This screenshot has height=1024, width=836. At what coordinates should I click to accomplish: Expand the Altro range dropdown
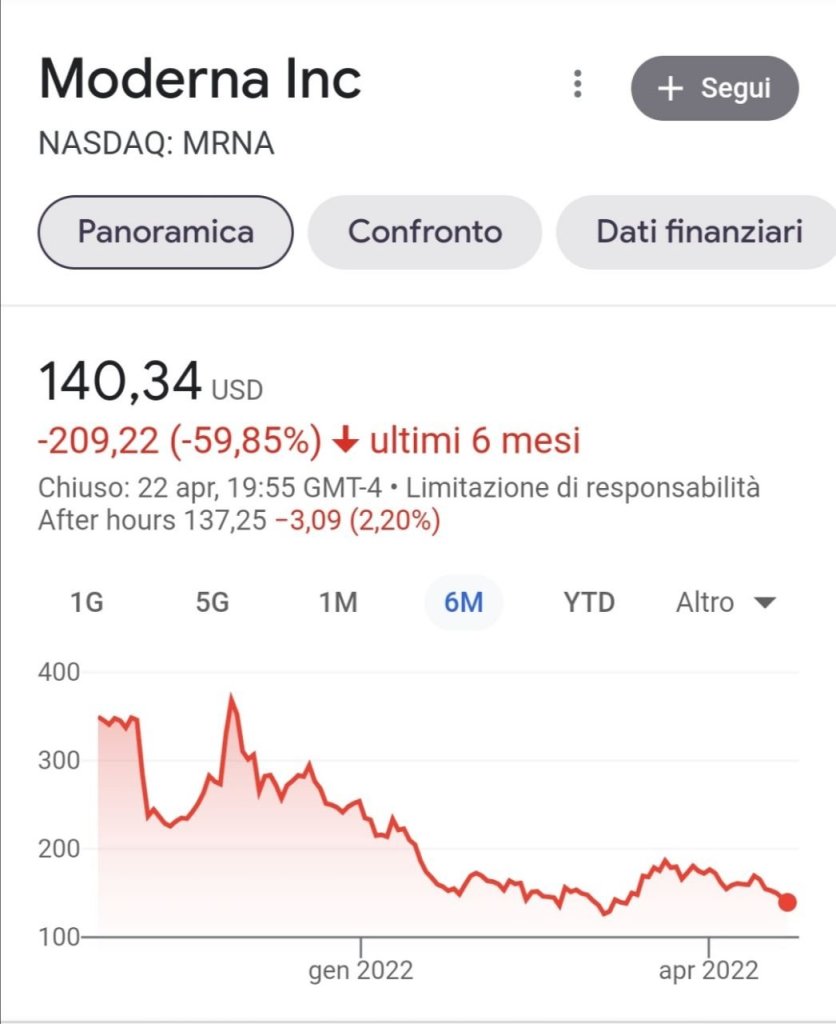coord(725,603)
